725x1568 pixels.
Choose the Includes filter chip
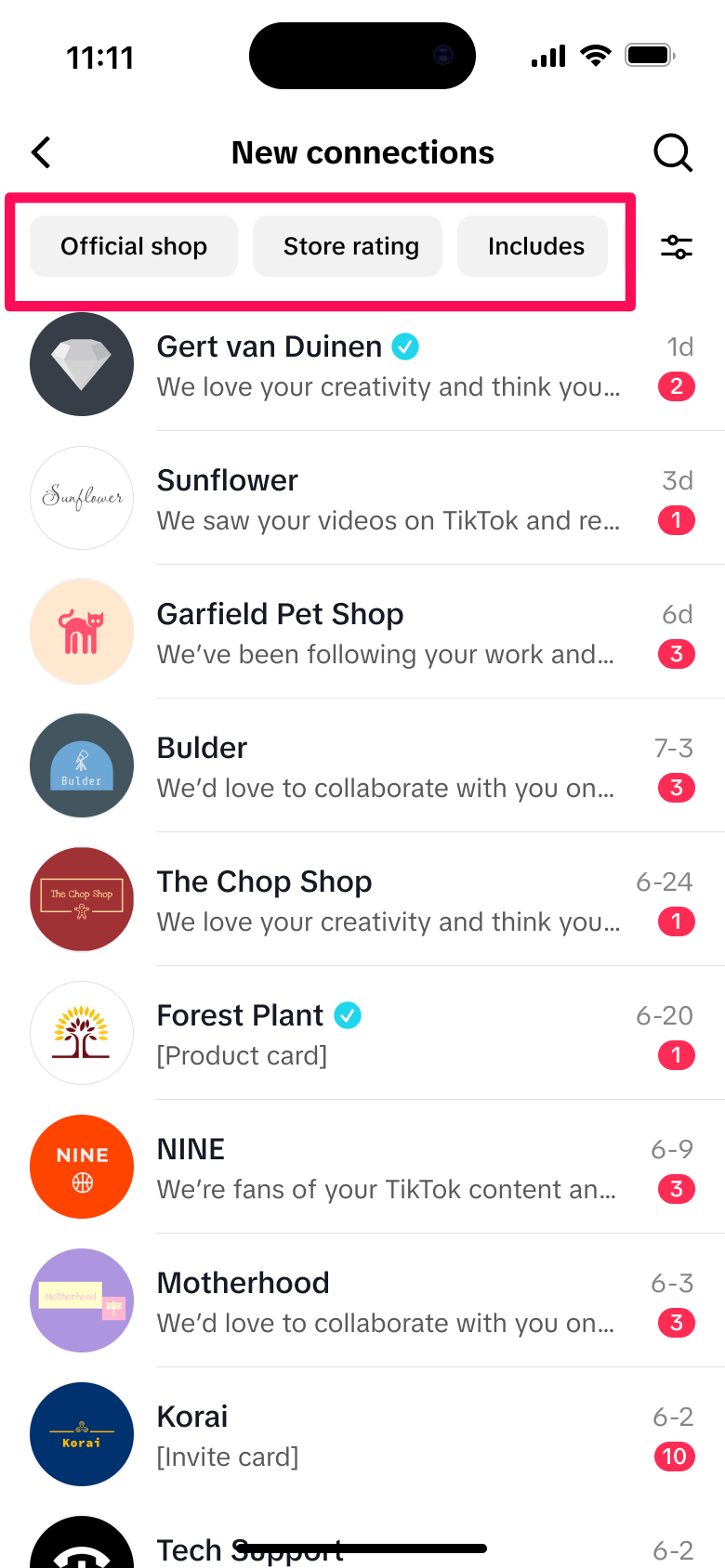(x=535, y=246)
